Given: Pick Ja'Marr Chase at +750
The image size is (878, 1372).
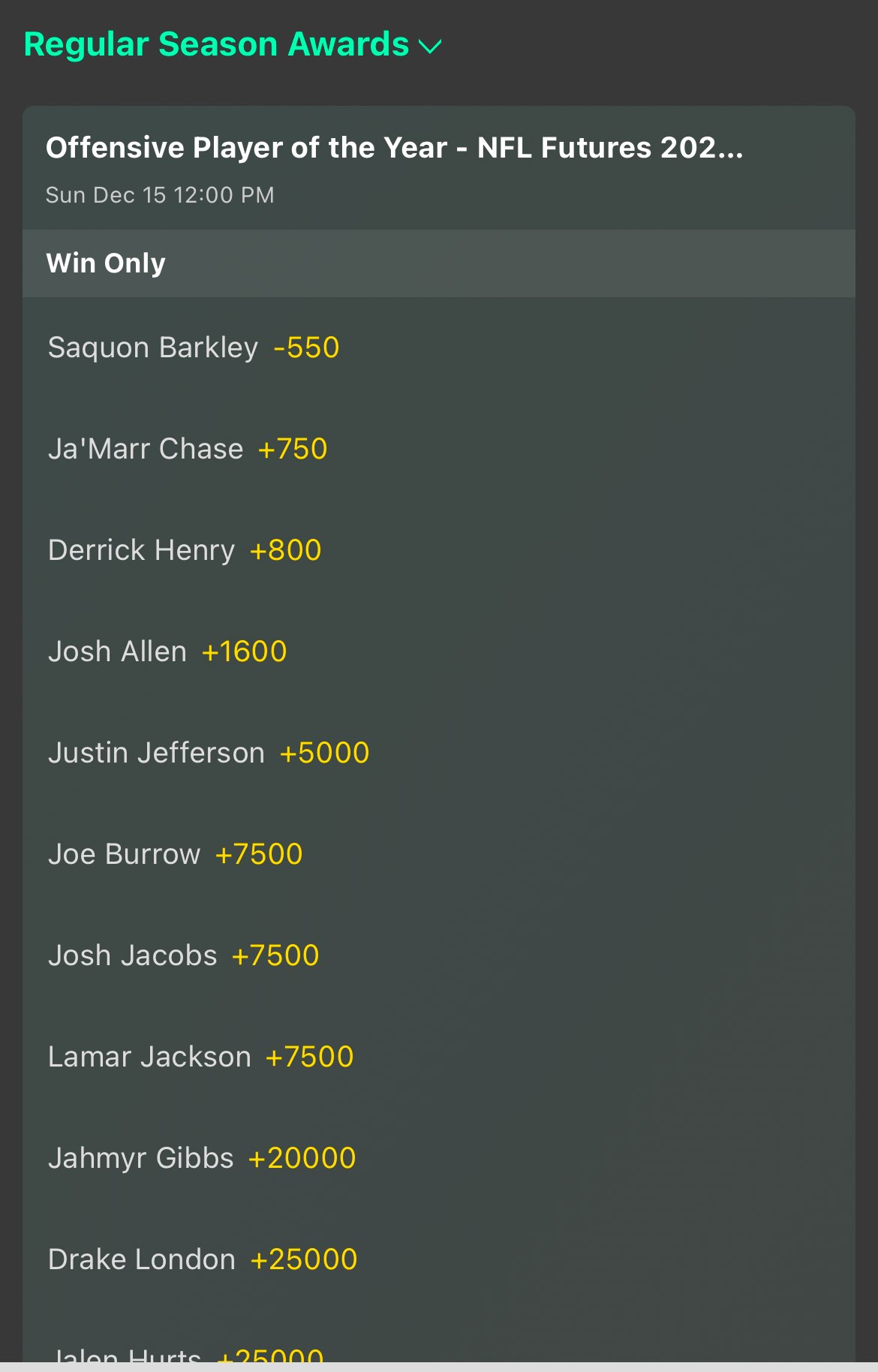Looking at the screenshot, I should click(188, 450).
